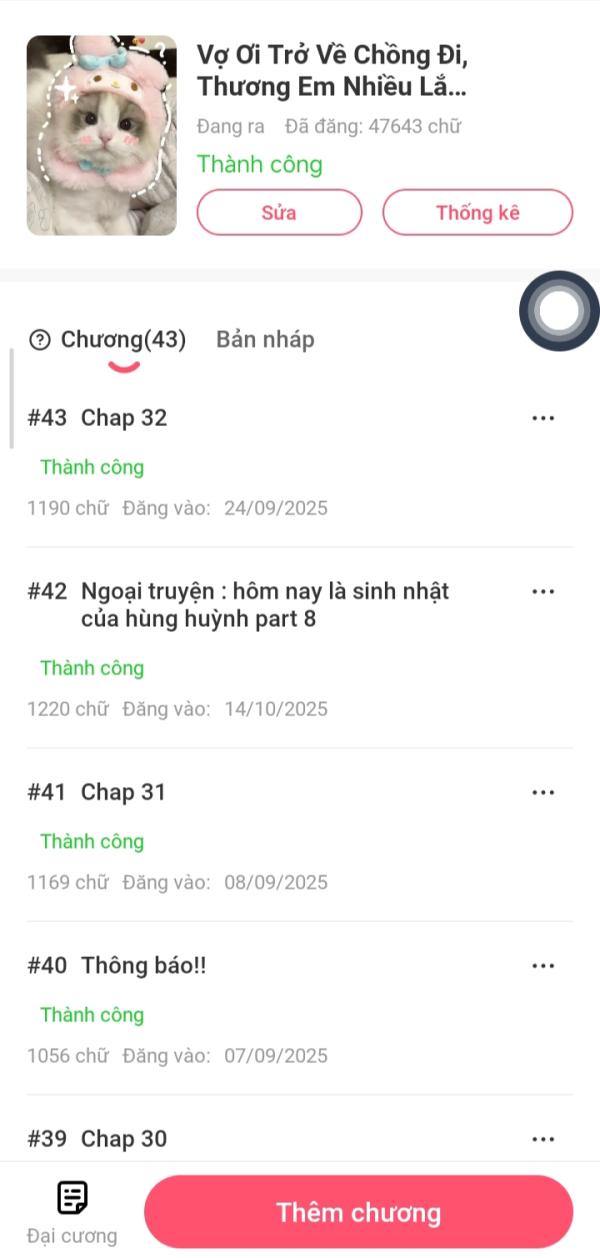The image size is (600, 1258).
Task: Open chapter #43 Chap 32
Action: click(124, 418)
